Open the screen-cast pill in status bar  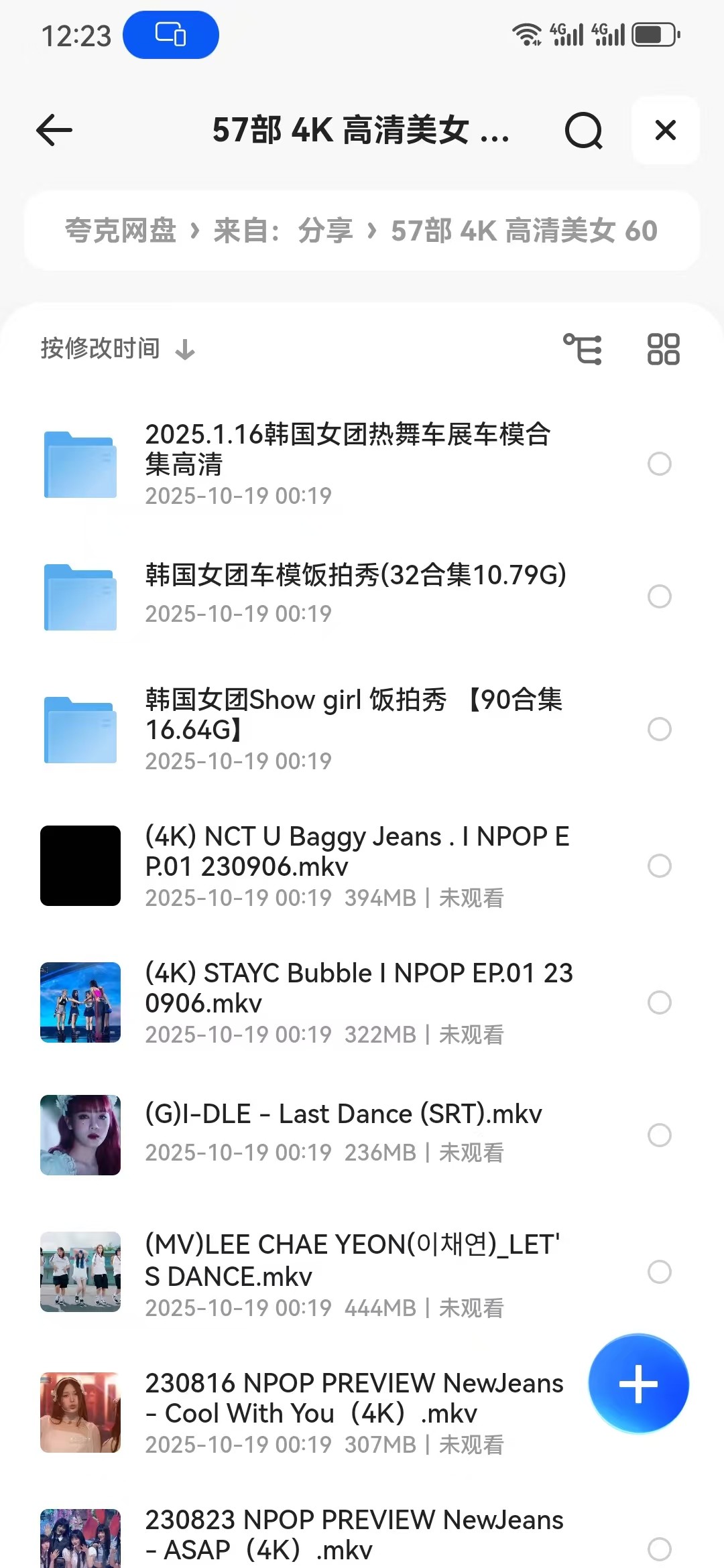(171, 35)
